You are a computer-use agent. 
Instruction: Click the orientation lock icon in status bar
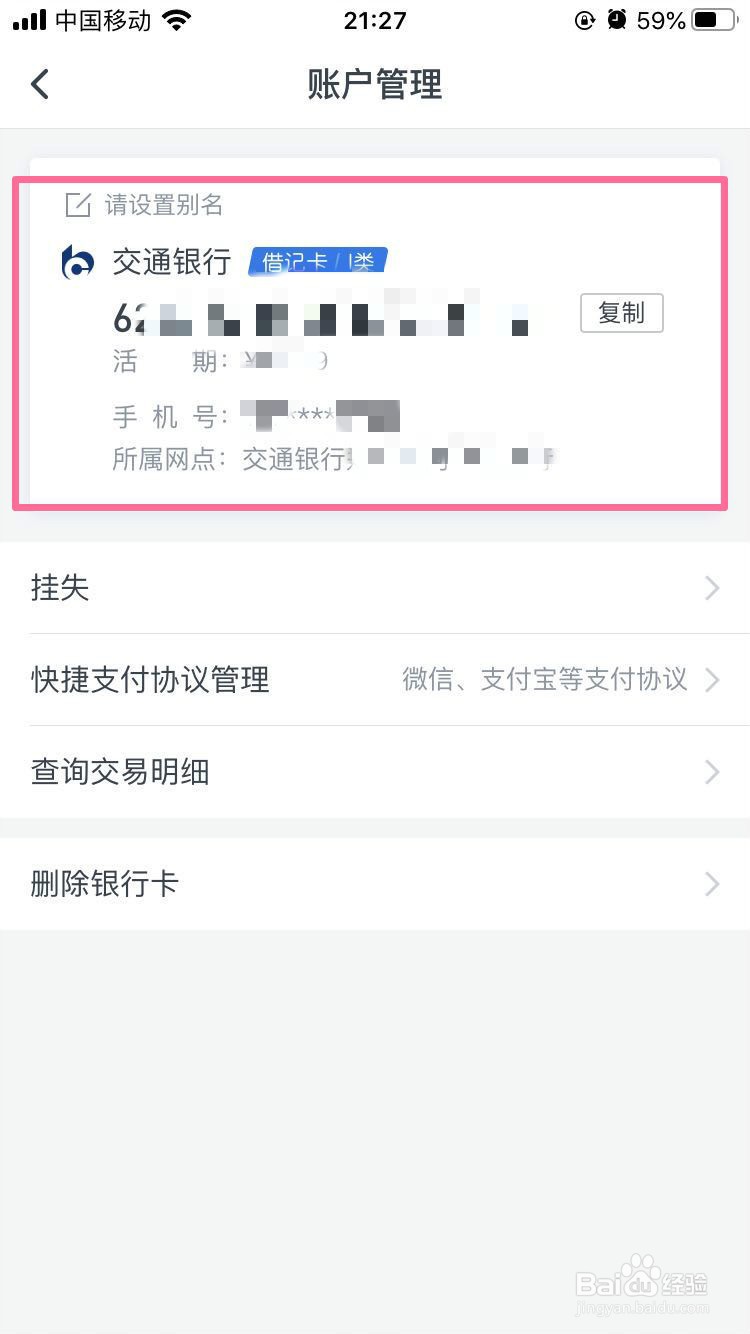click(585, 20)
